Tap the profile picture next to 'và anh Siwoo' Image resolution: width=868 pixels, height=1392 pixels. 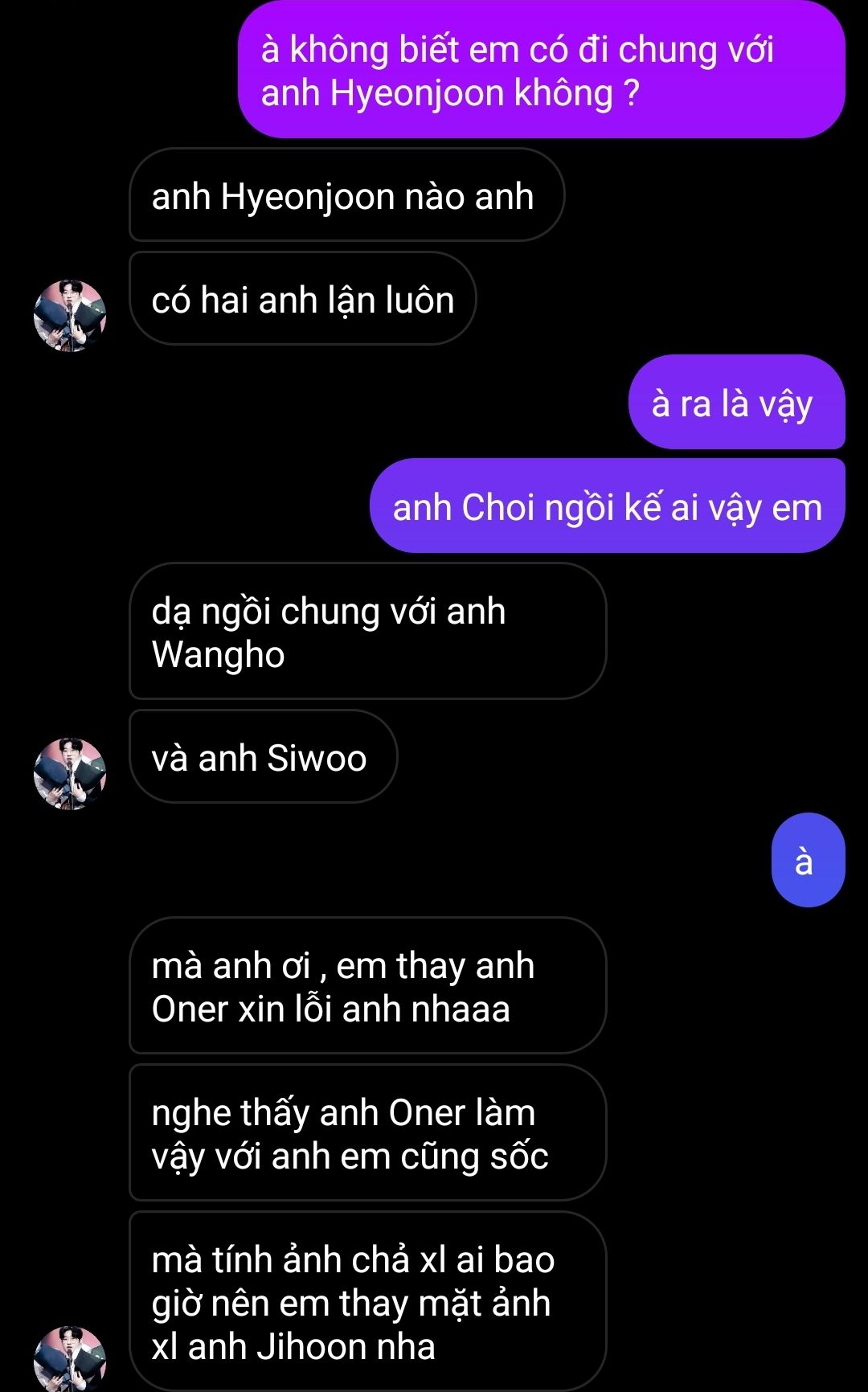coord(70,773)
